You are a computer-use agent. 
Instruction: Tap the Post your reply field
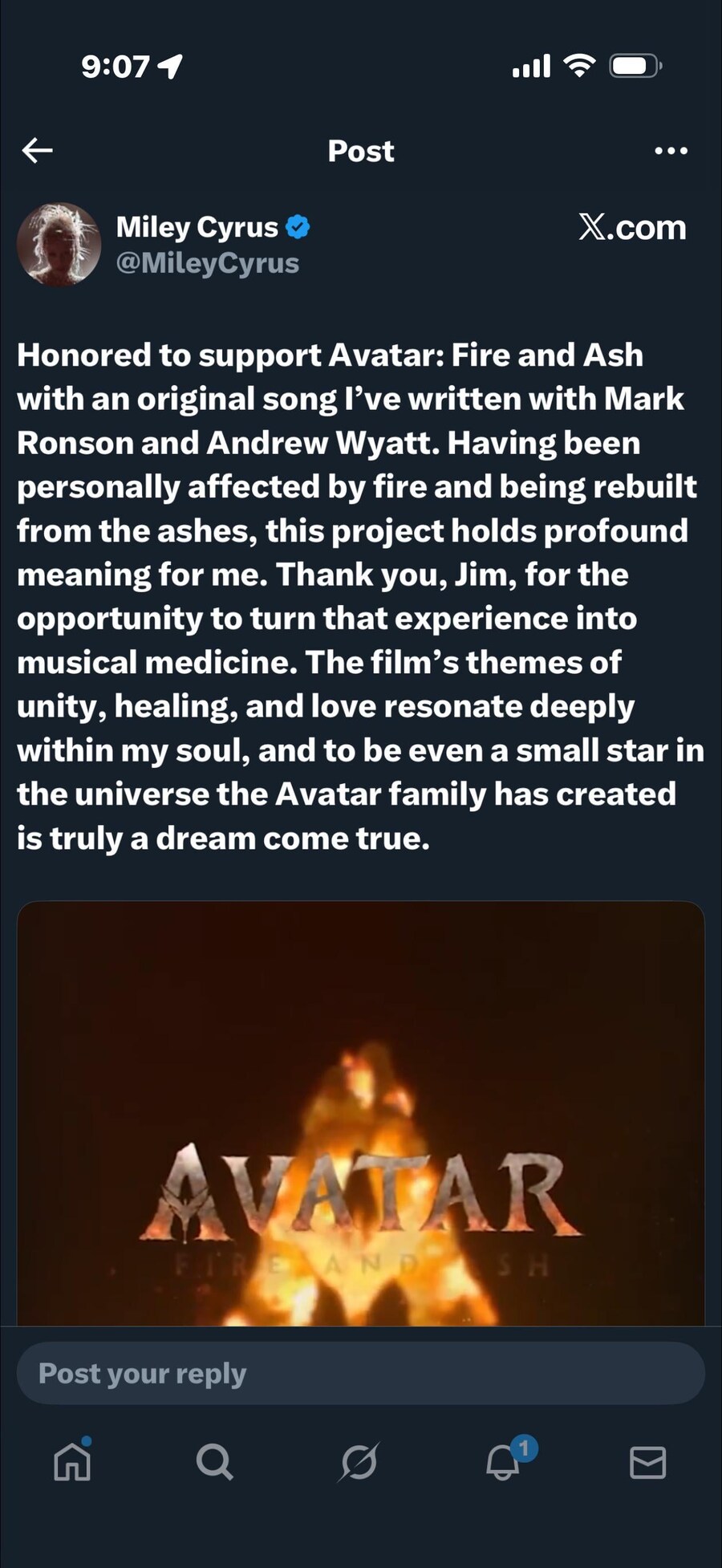(360, 1374)
